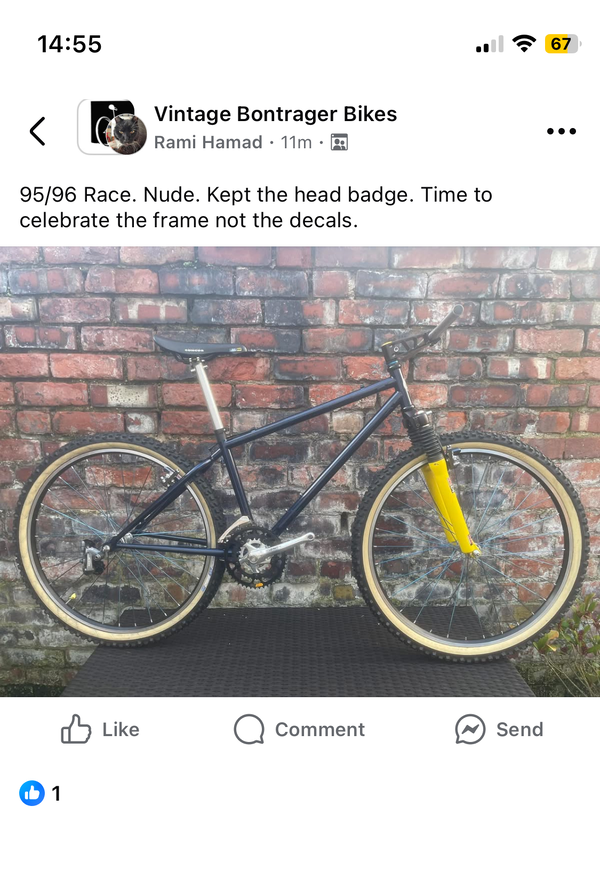600x870 pixels.
Task: View who reacted to the post
Action: pos(40,794)
